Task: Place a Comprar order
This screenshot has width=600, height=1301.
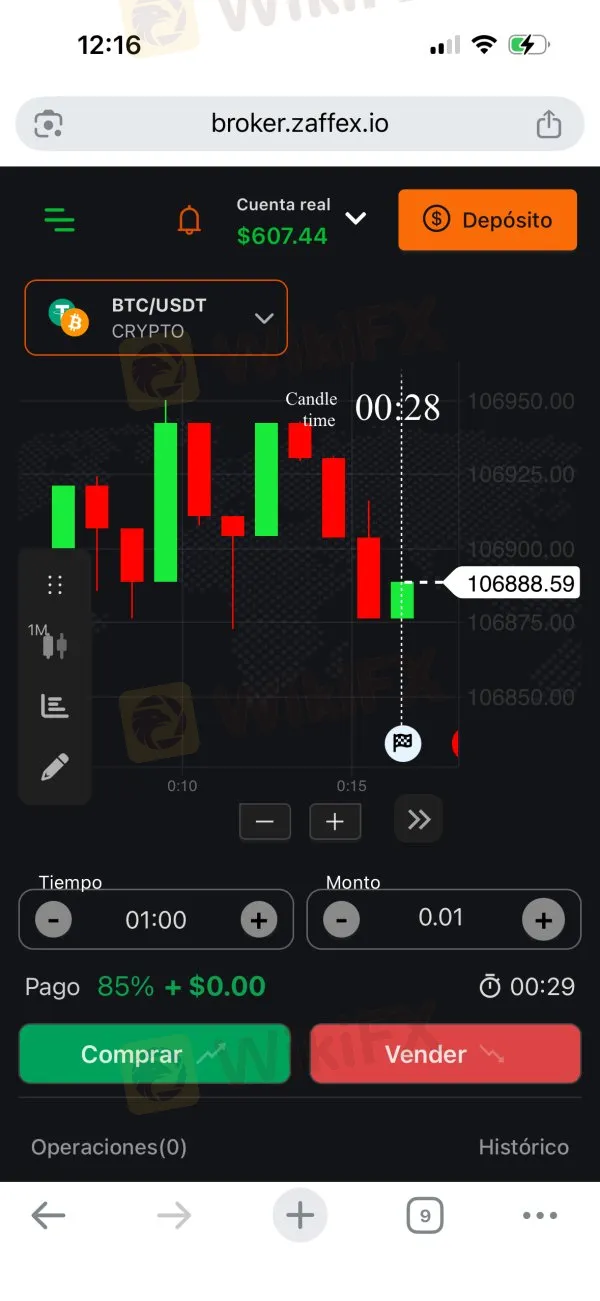Action: point(154,1054)
